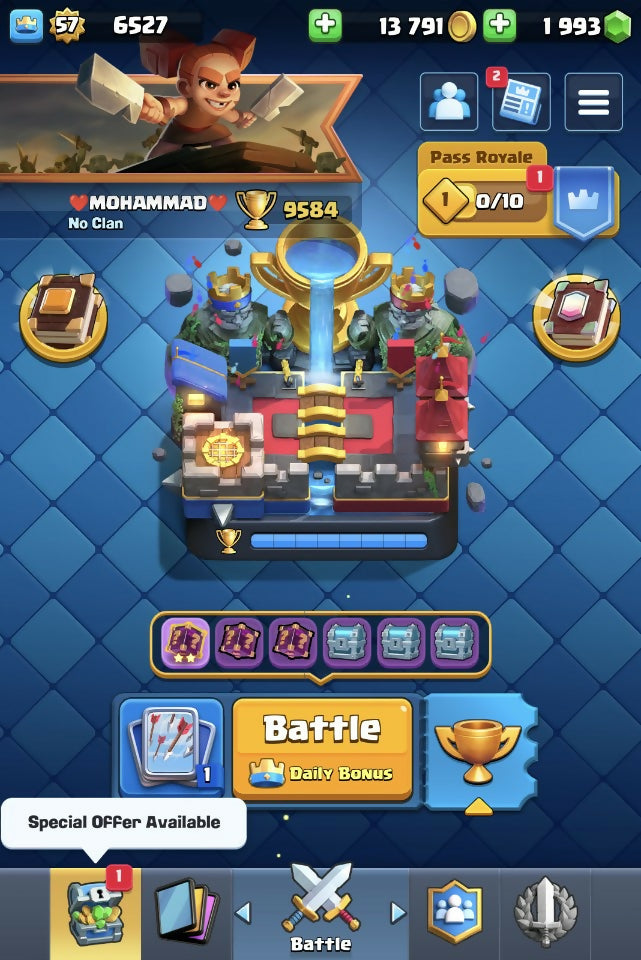Tap the next game mode arrow

[398, 912]
